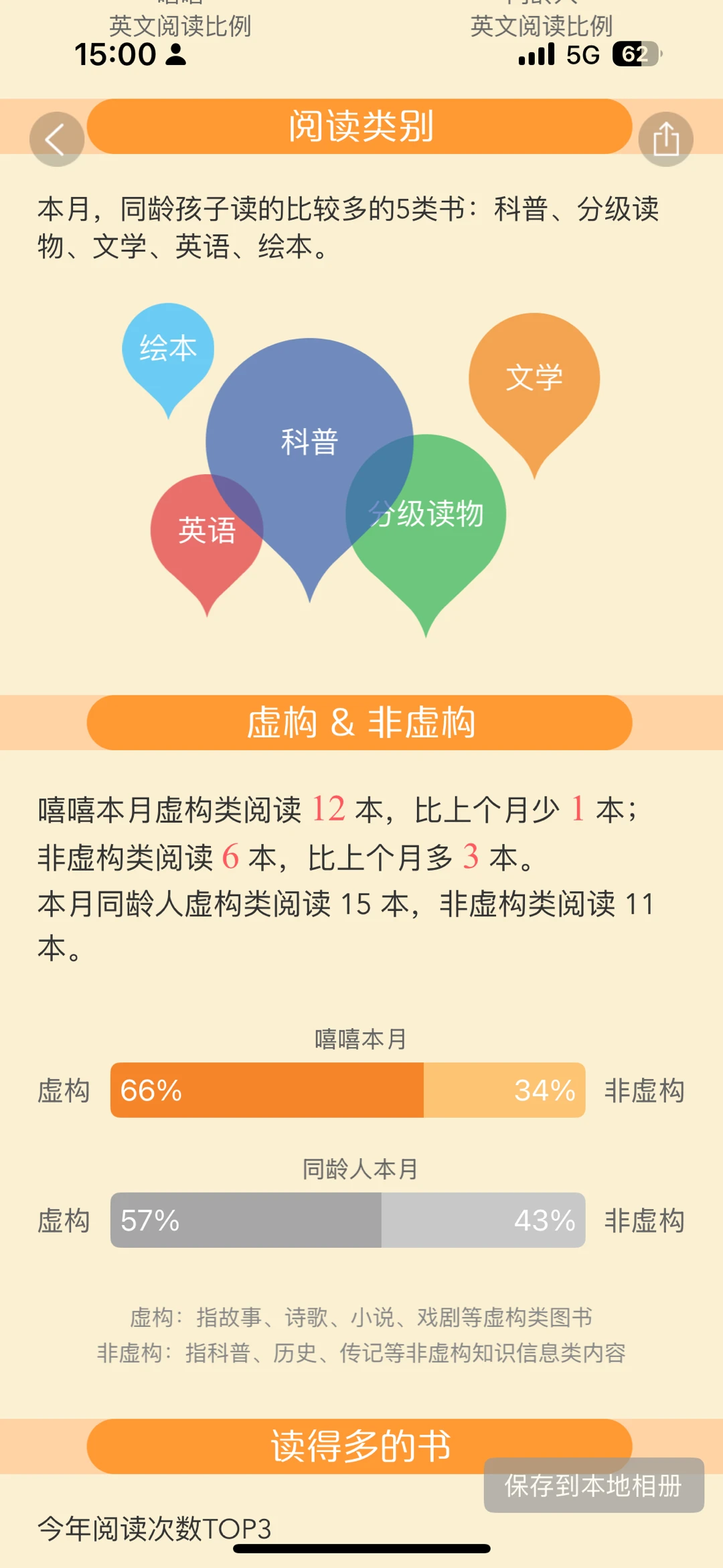Share this reading report
Image resolution: width=723 pixels, height=1568 pixels.
click(x=665, y=139)
